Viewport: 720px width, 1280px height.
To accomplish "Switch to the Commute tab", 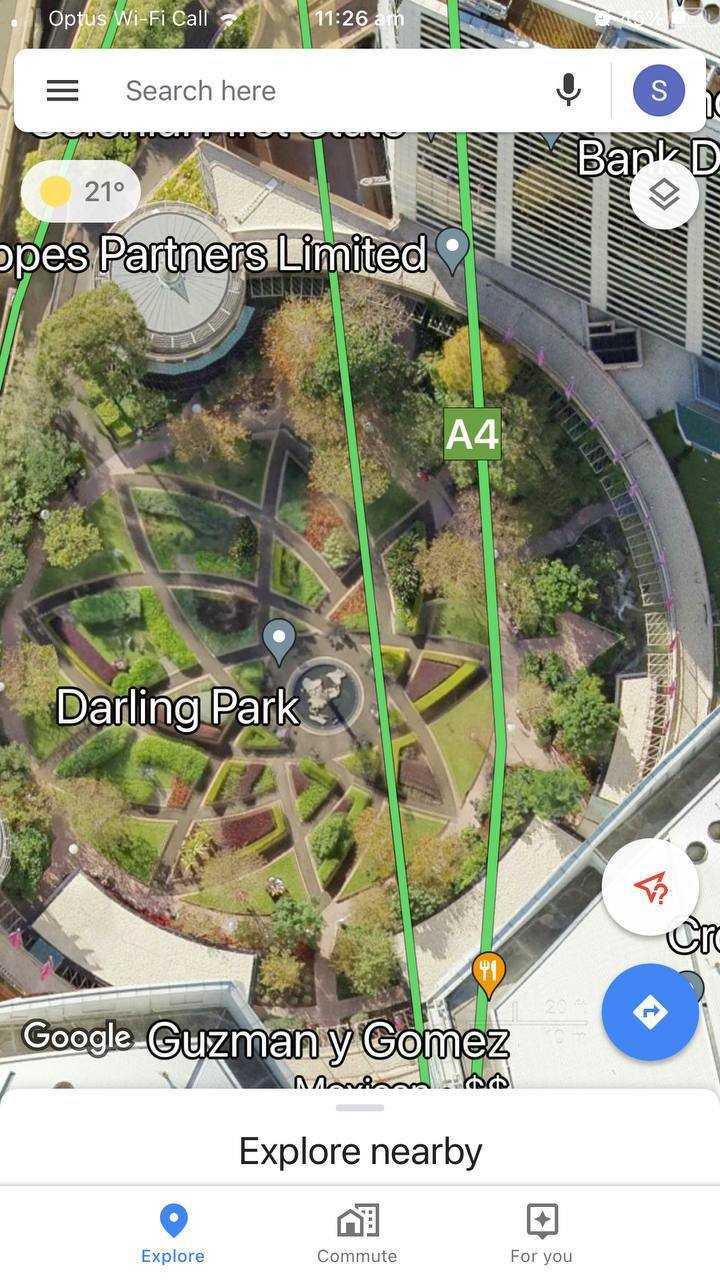I will (x=357, y=1234).
